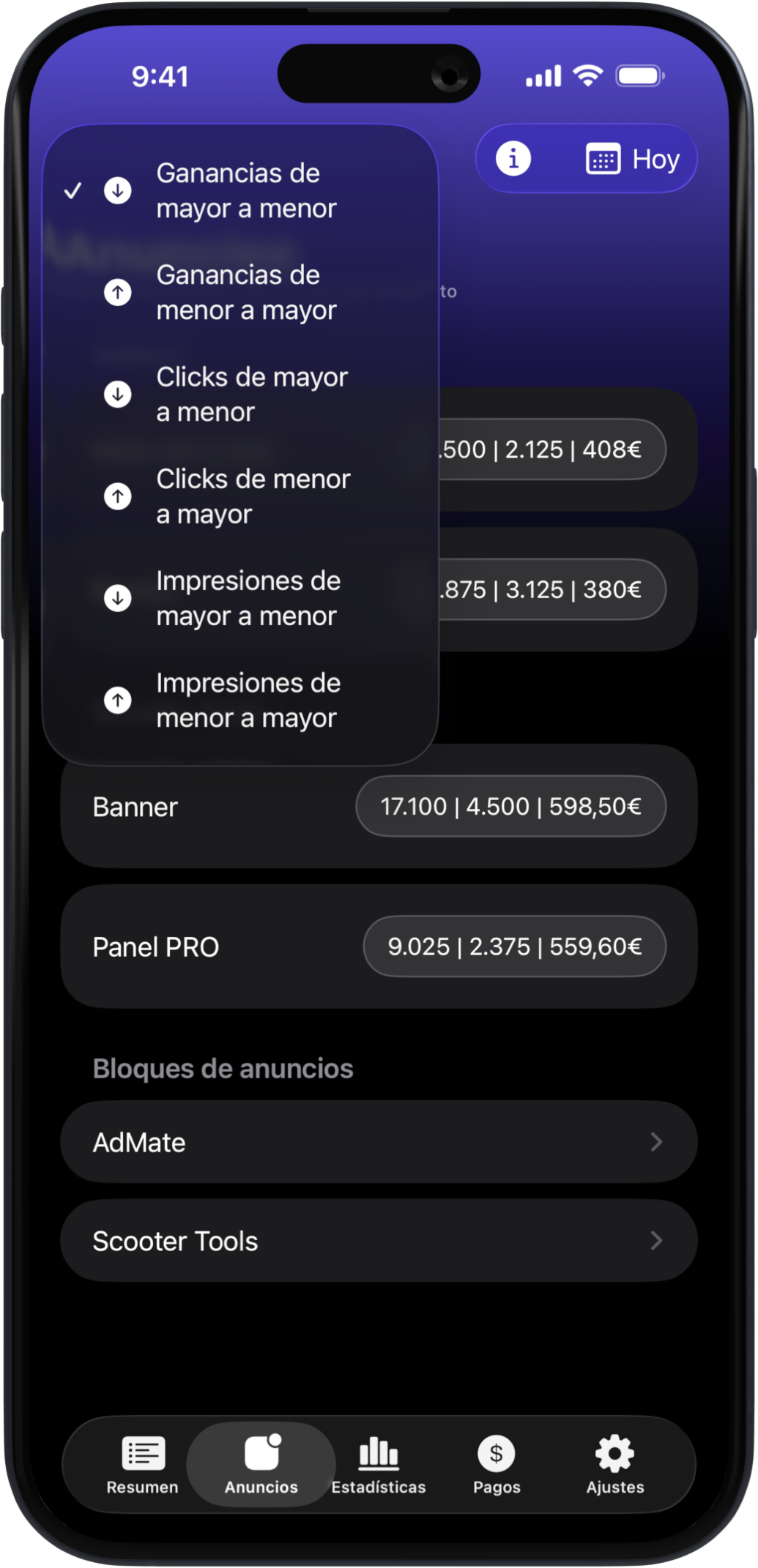
Task: Open the Panel PRO card
Action: pyautogui.click(x=379, y=947)
